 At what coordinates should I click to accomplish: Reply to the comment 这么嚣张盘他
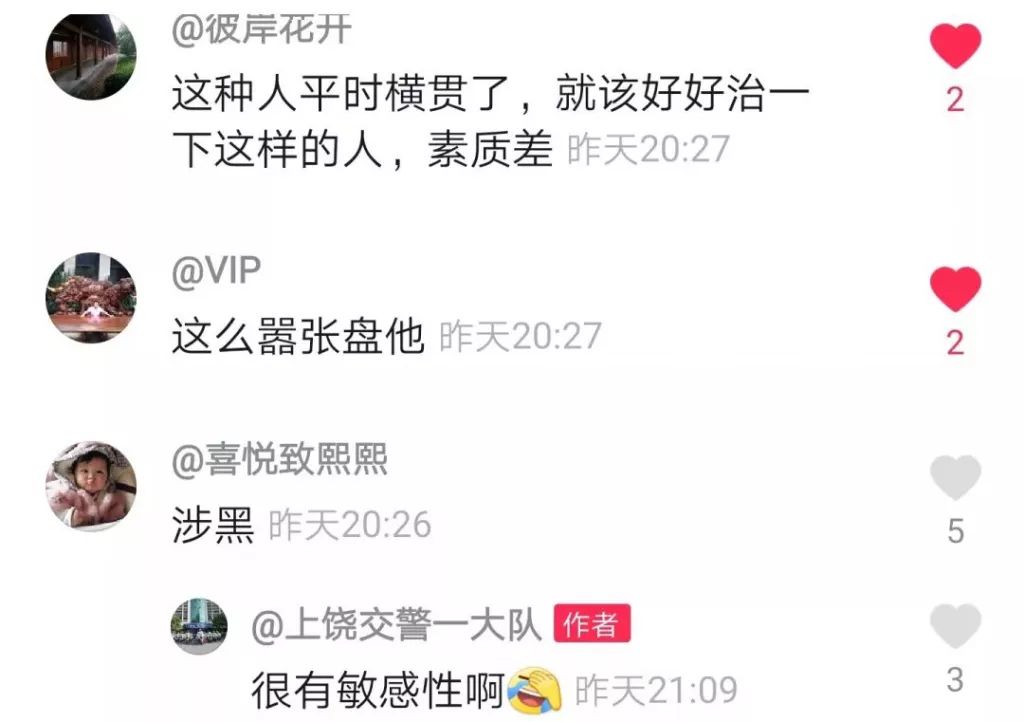(298, 338)
